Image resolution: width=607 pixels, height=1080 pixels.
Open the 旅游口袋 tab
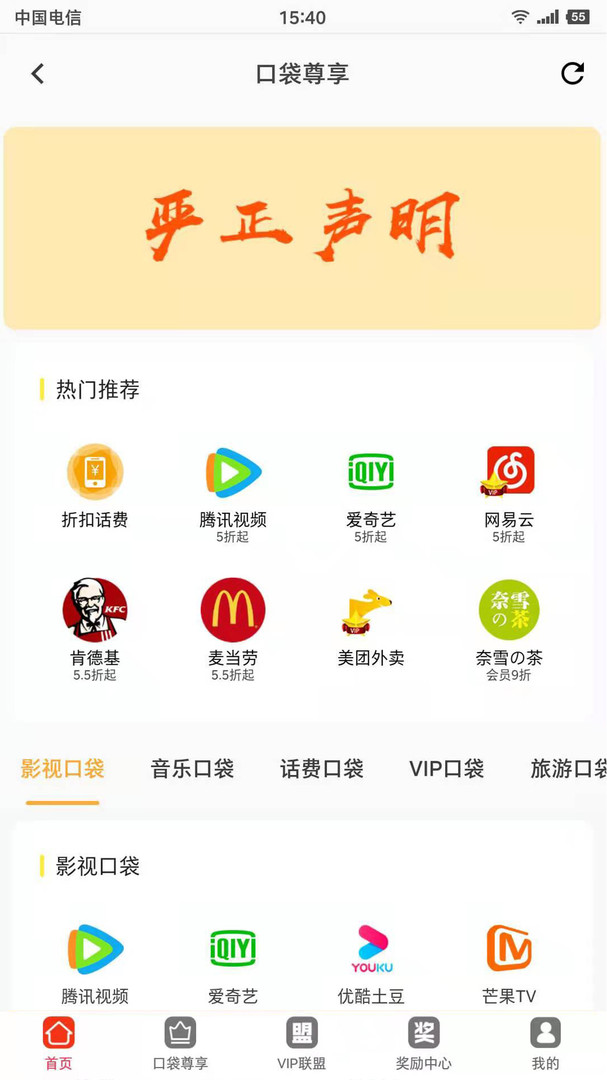click(567, 769)
